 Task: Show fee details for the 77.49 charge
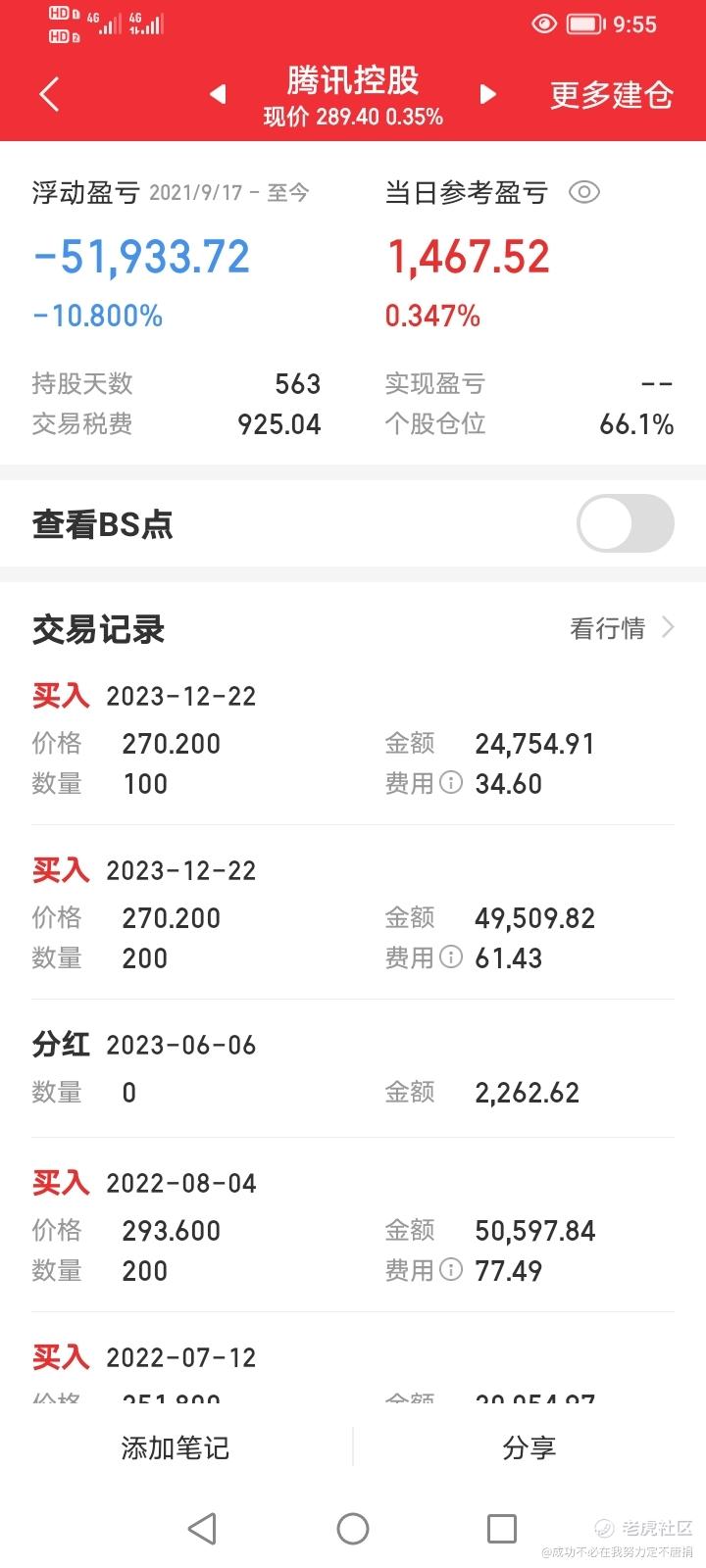point(450,1269)
